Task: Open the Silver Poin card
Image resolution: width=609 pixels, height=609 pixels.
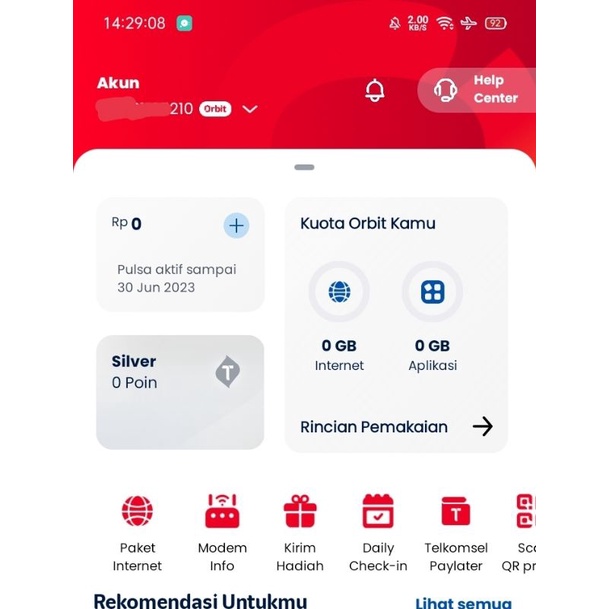Action: click(180, 392)
